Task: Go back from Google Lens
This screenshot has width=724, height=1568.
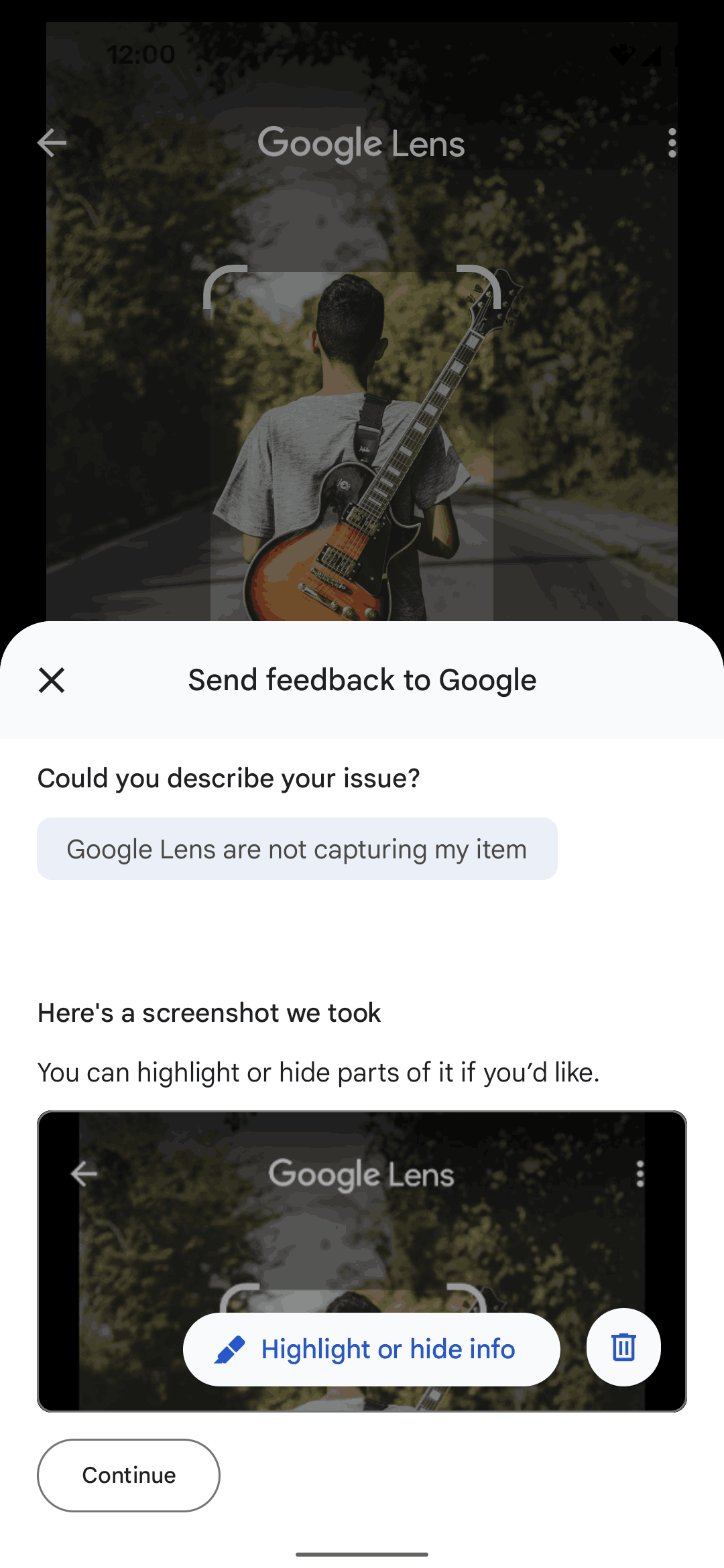Action: click(x=52, y=143)
